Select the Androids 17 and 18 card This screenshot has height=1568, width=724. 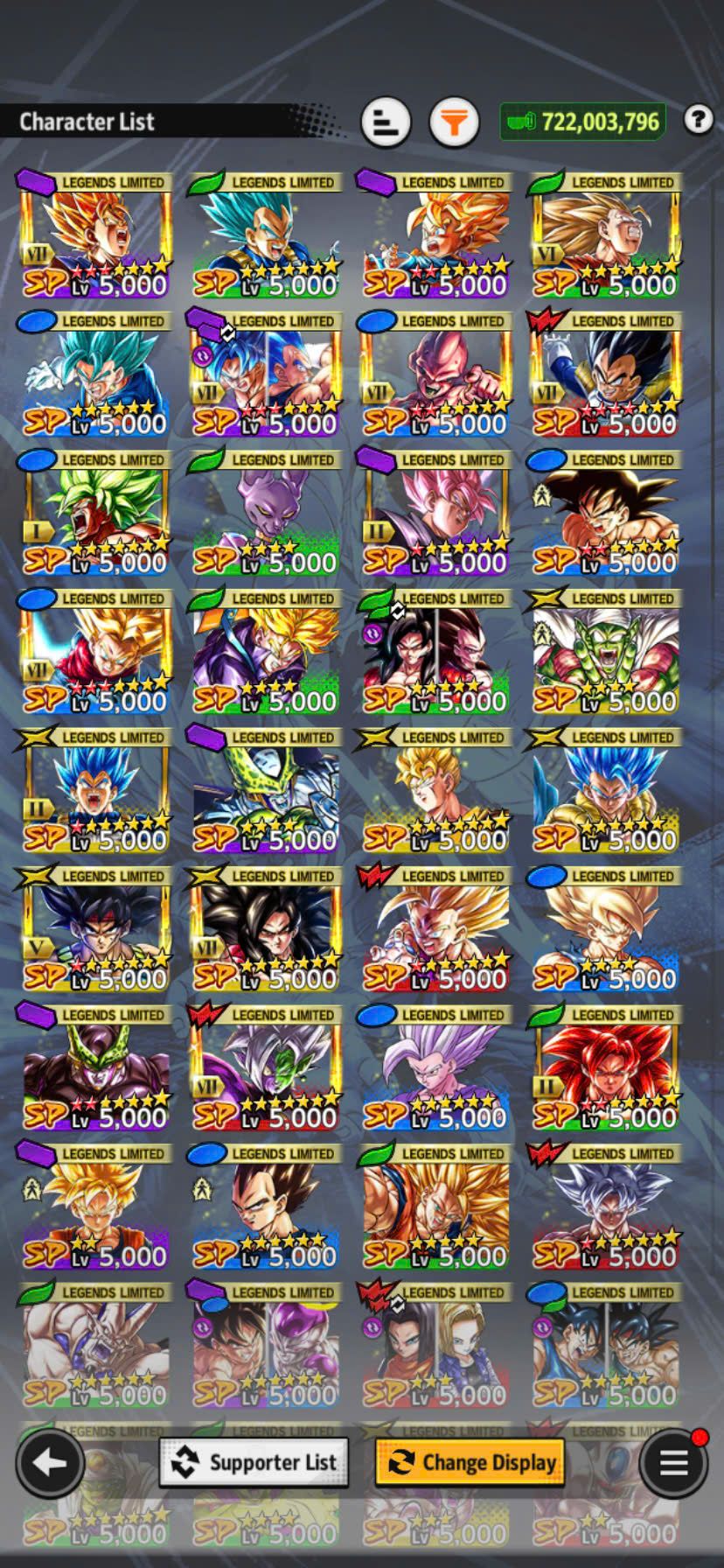click(435, 1345)
